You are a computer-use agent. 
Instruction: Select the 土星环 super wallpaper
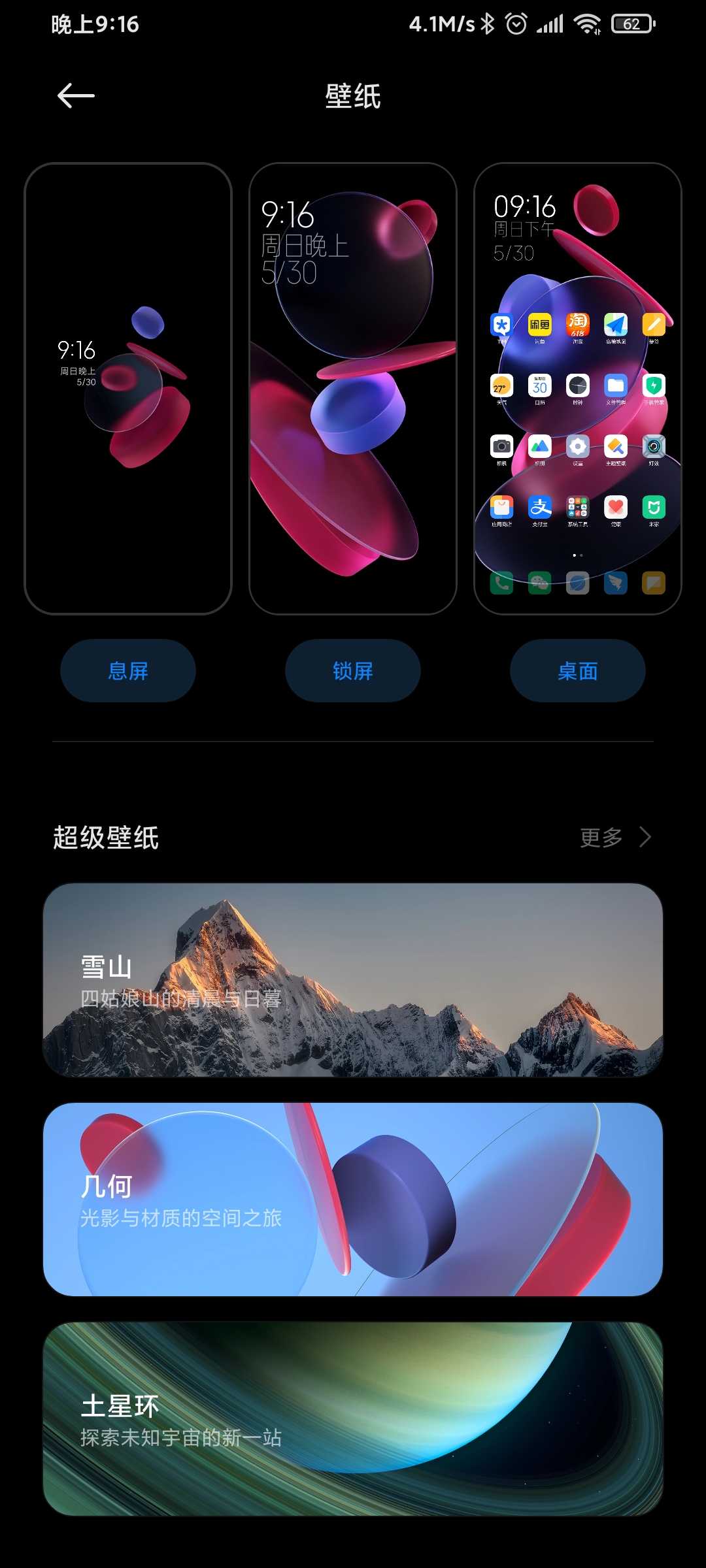point(353,1419)
